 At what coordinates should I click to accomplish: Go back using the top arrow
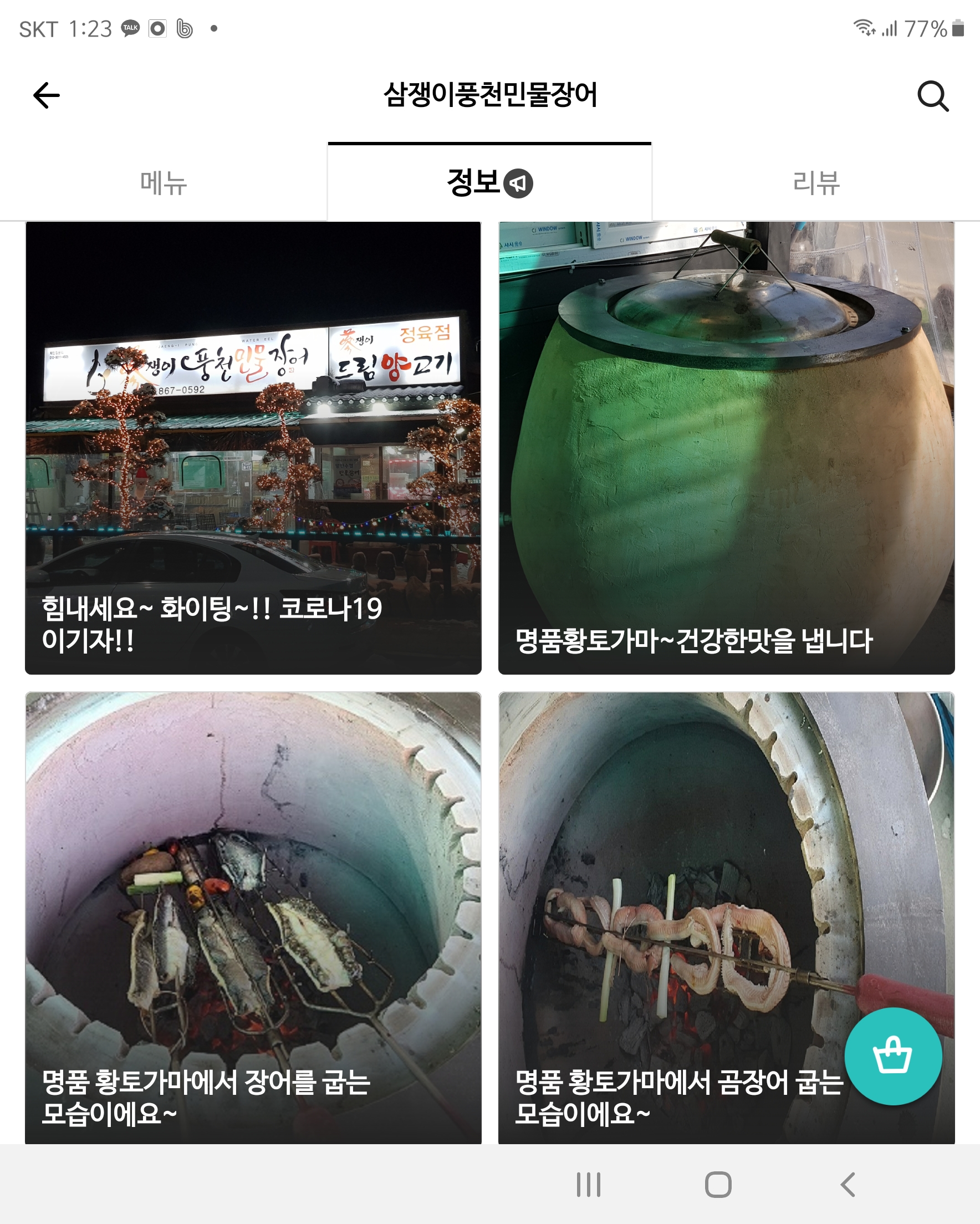47,95
